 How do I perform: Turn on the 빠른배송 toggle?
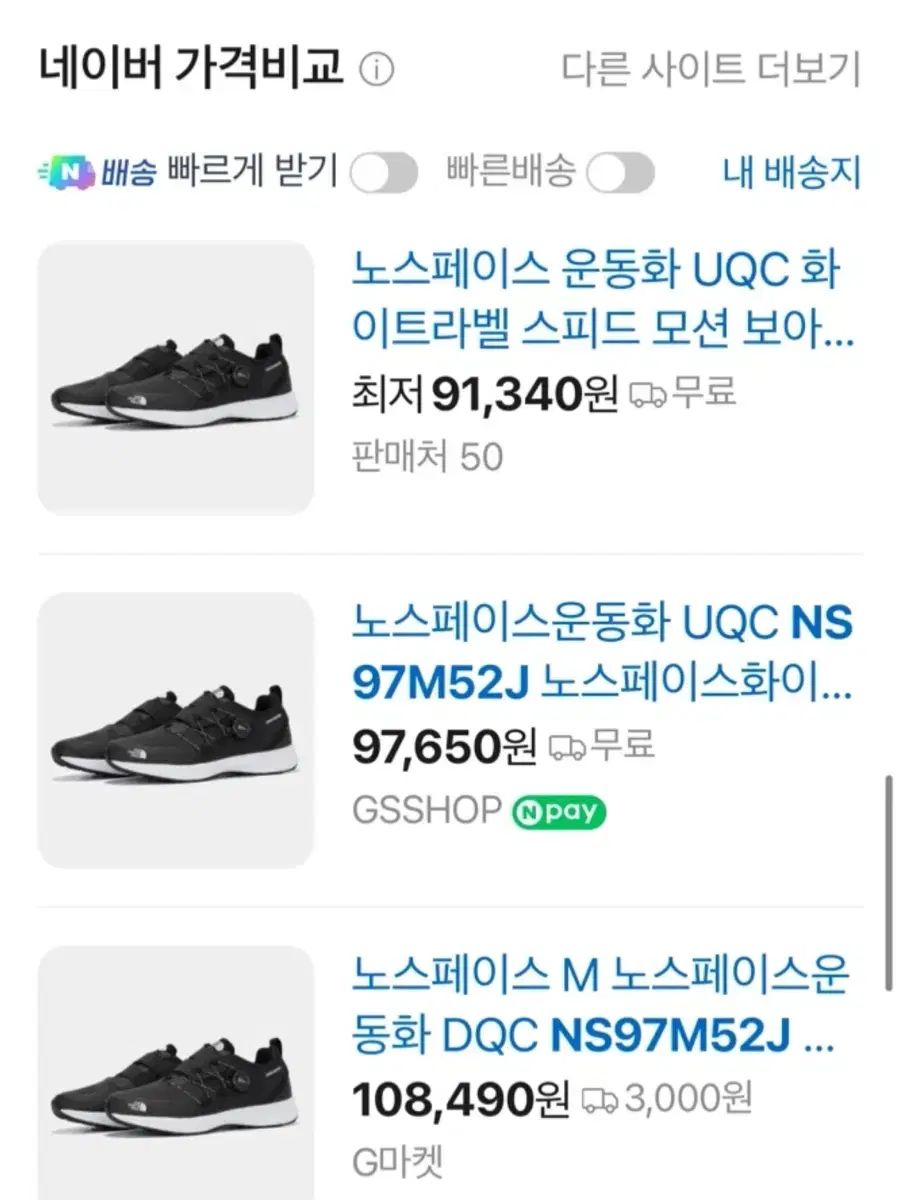(620, 174)
